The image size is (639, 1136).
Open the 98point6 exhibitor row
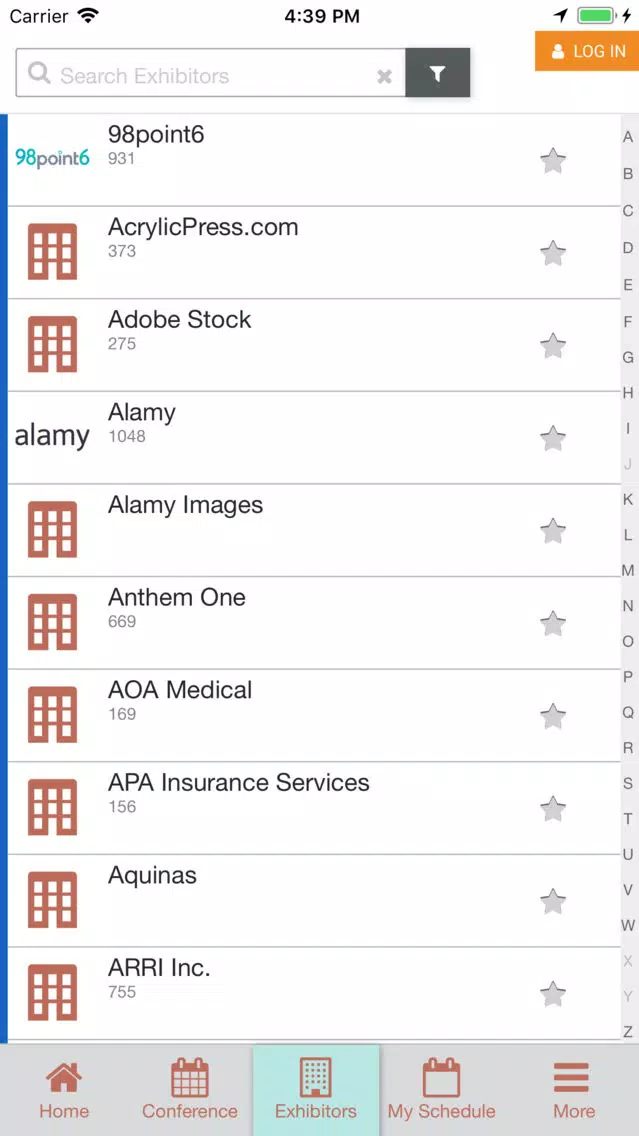point(314,160)
